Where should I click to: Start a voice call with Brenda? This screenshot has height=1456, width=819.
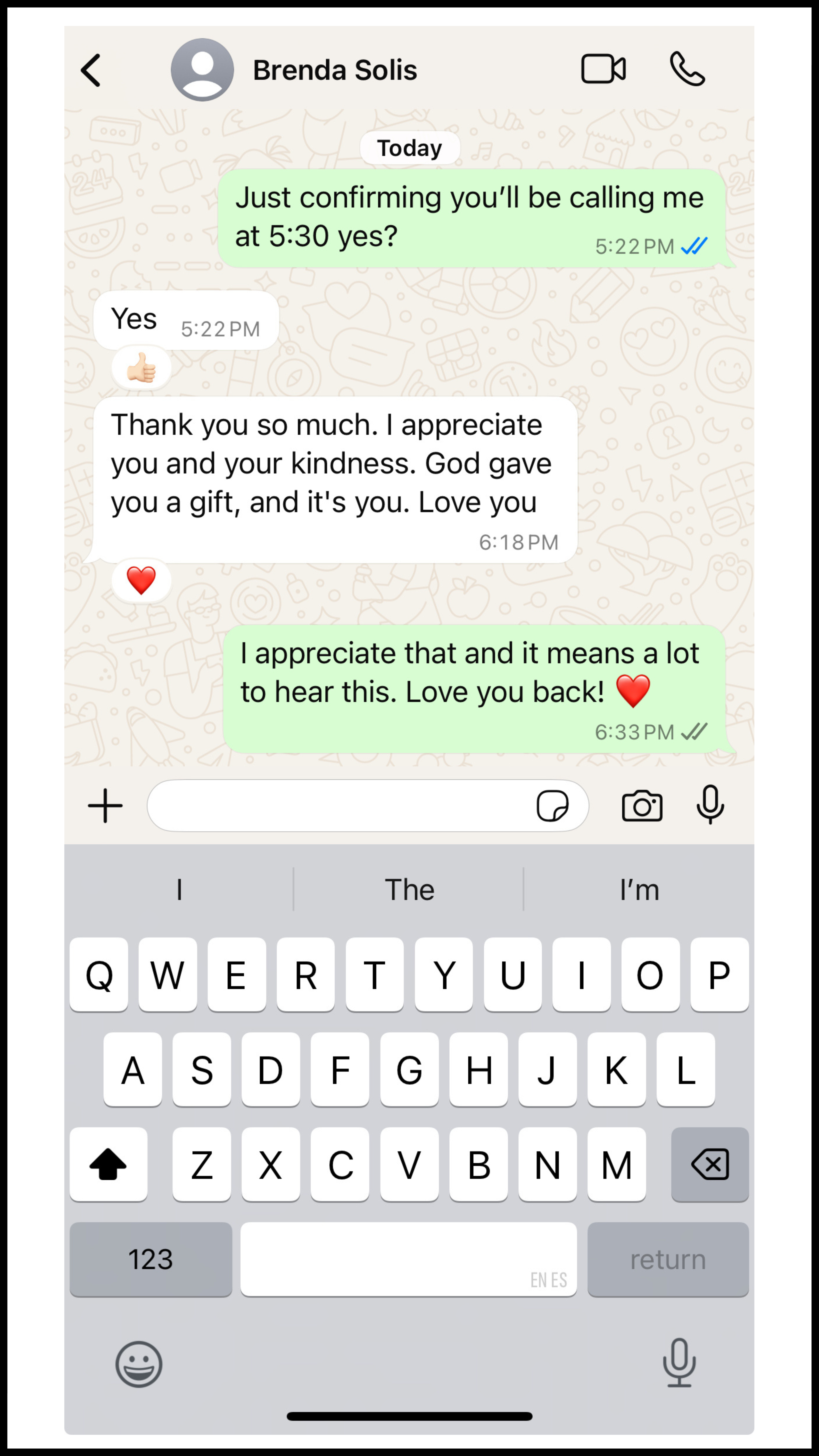[x=687, y=69]
